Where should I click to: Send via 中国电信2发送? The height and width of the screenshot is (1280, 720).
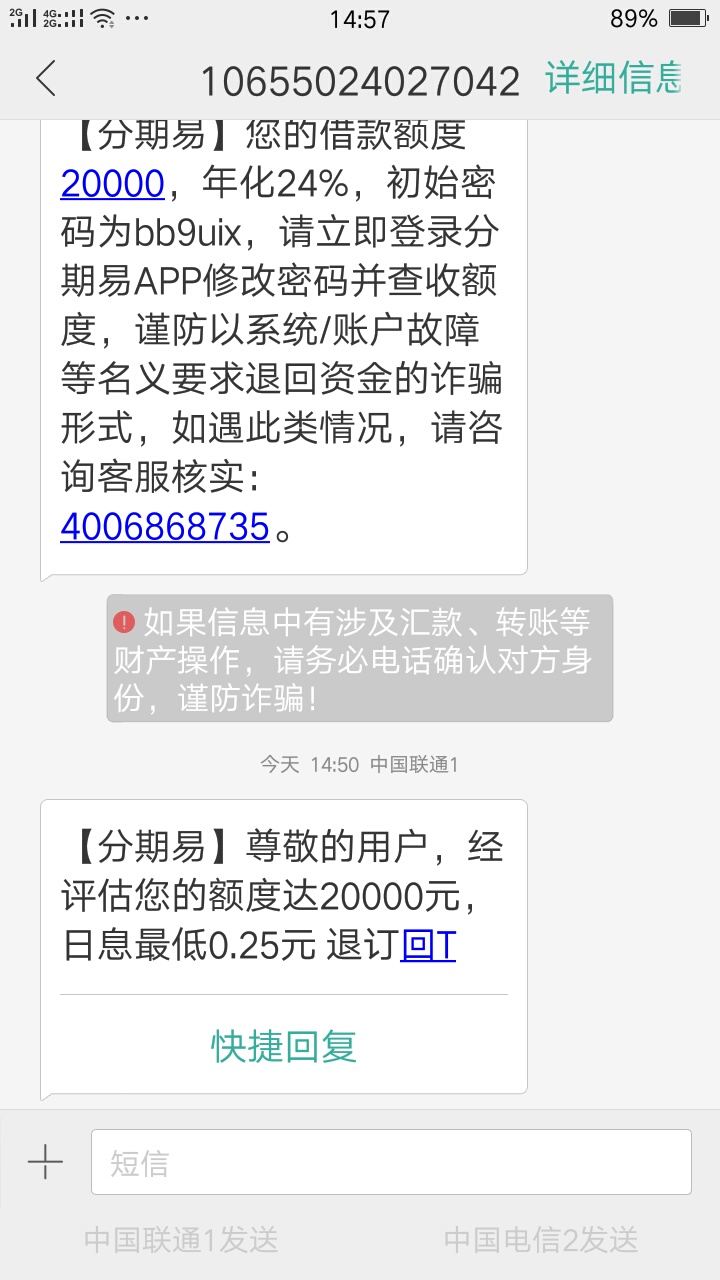click(x=541, y=1240)
